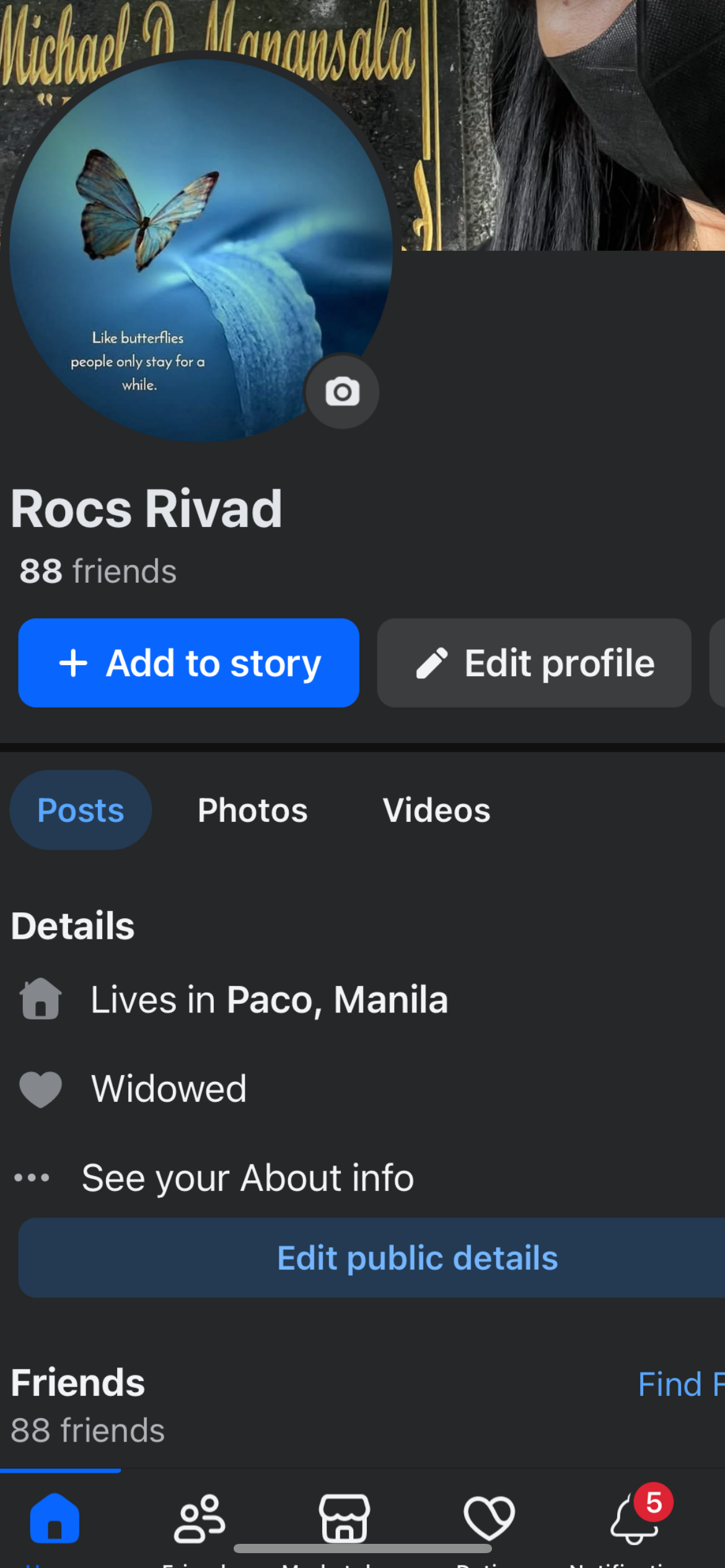The image size is (725, 1568).
Task: Open the Marketplace tab
Action: (345, 1520)
